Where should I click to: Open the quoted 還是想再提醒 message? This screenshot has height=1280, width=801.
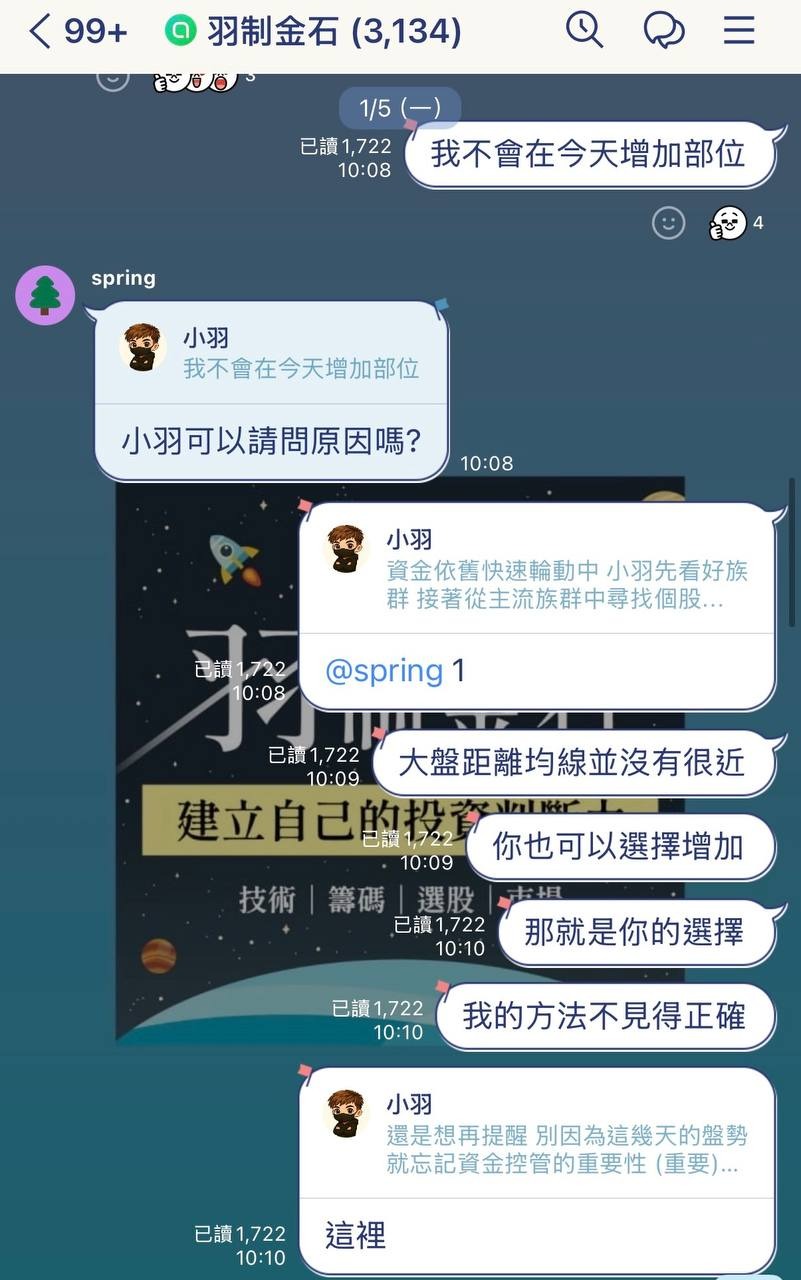click(x=537, y=1135)
